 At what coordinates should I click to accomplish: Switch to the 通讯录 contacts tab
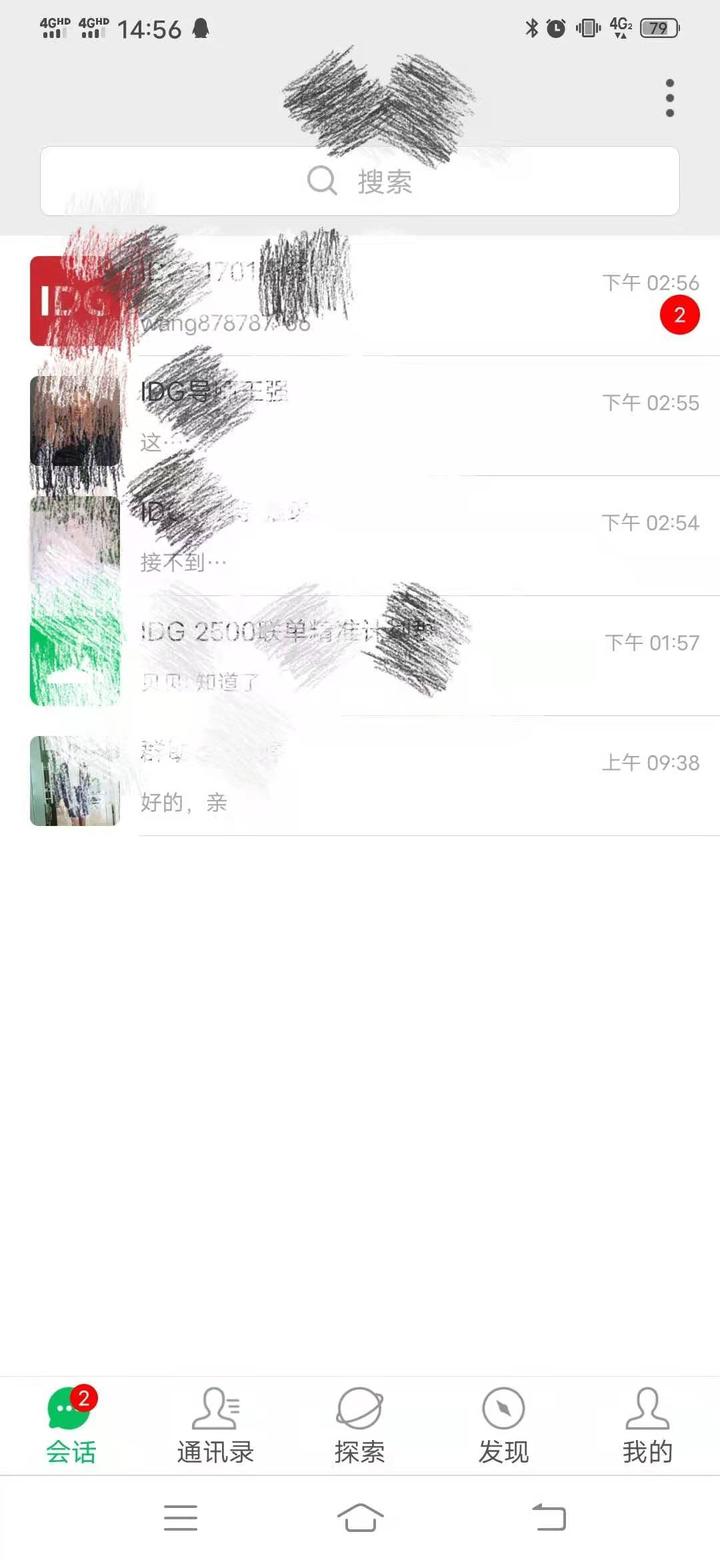(x=215, y=1425)
